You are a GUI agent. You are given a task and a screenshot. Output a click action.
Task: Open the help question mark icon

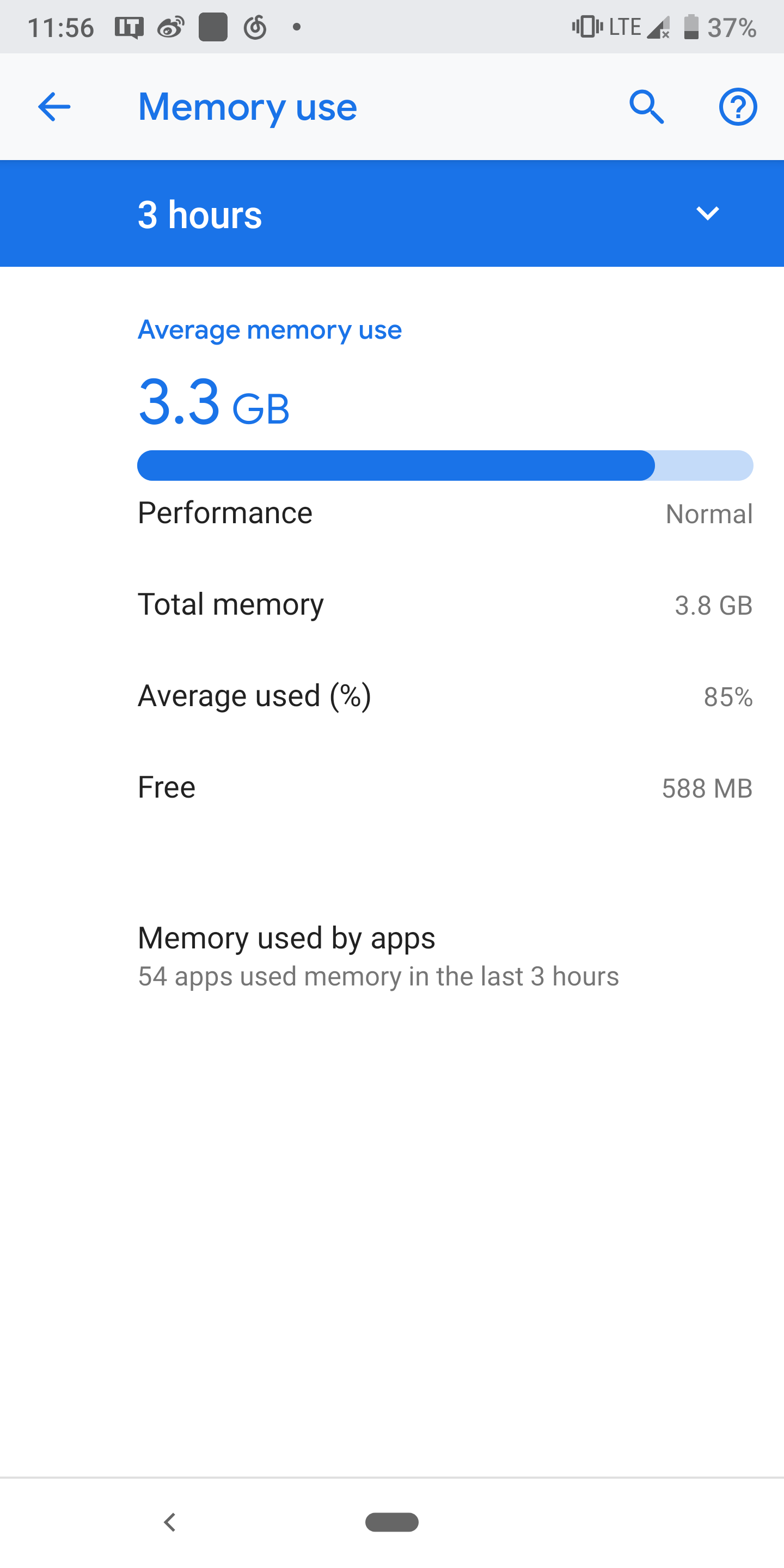(x=738, y=107)
